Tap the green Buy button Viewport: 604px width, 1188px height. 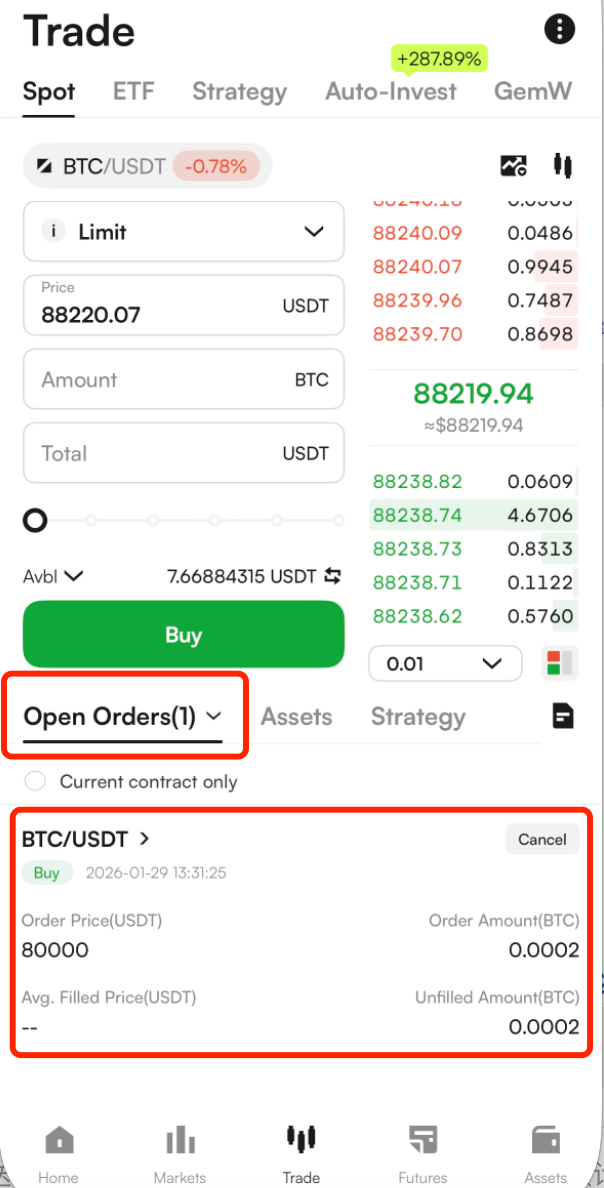(183, 635)
